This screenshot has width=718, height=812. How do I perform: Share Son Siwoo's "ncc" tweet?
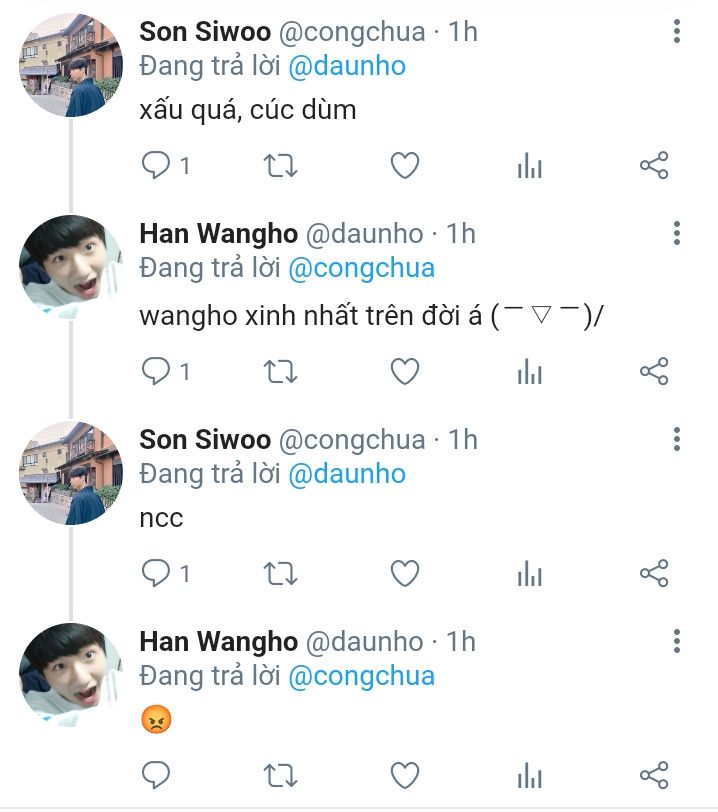pos(654,573)
